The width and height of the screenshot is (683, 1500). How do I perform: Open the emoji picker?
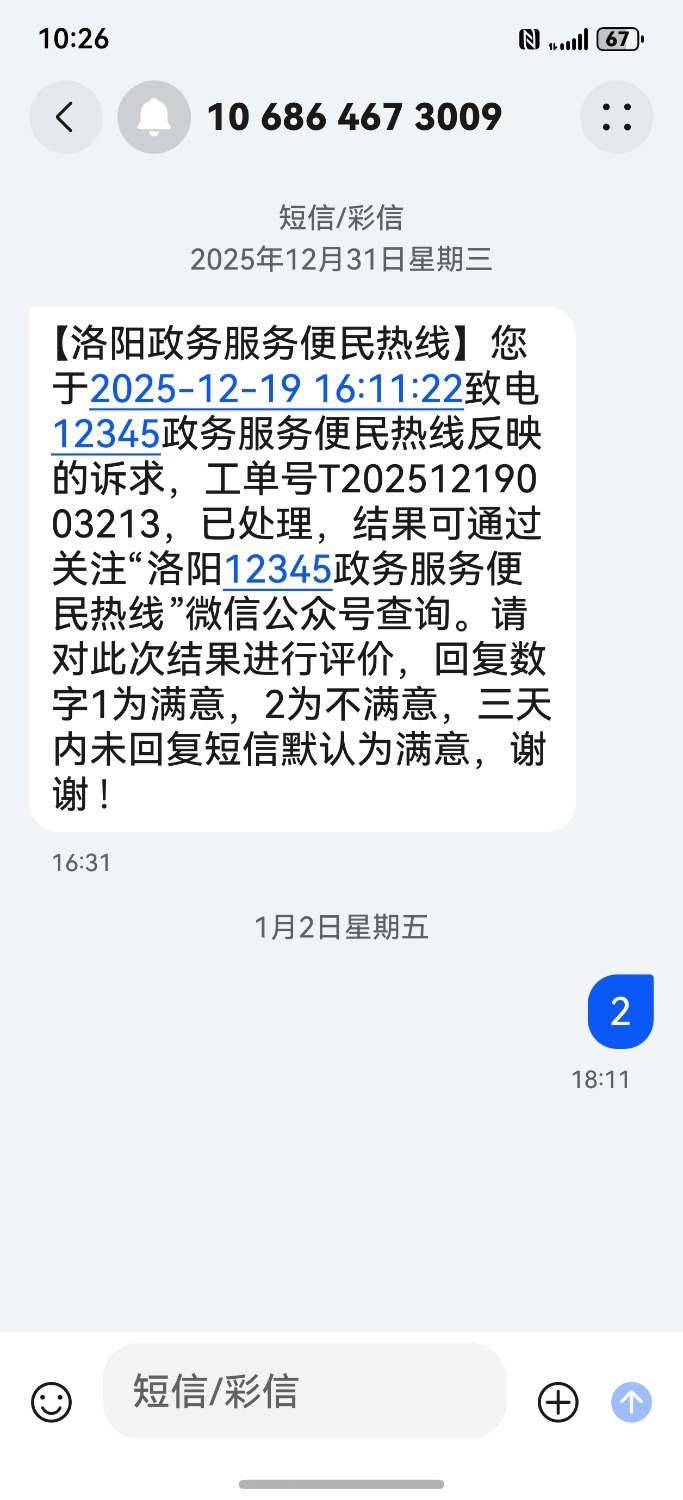51,1402
